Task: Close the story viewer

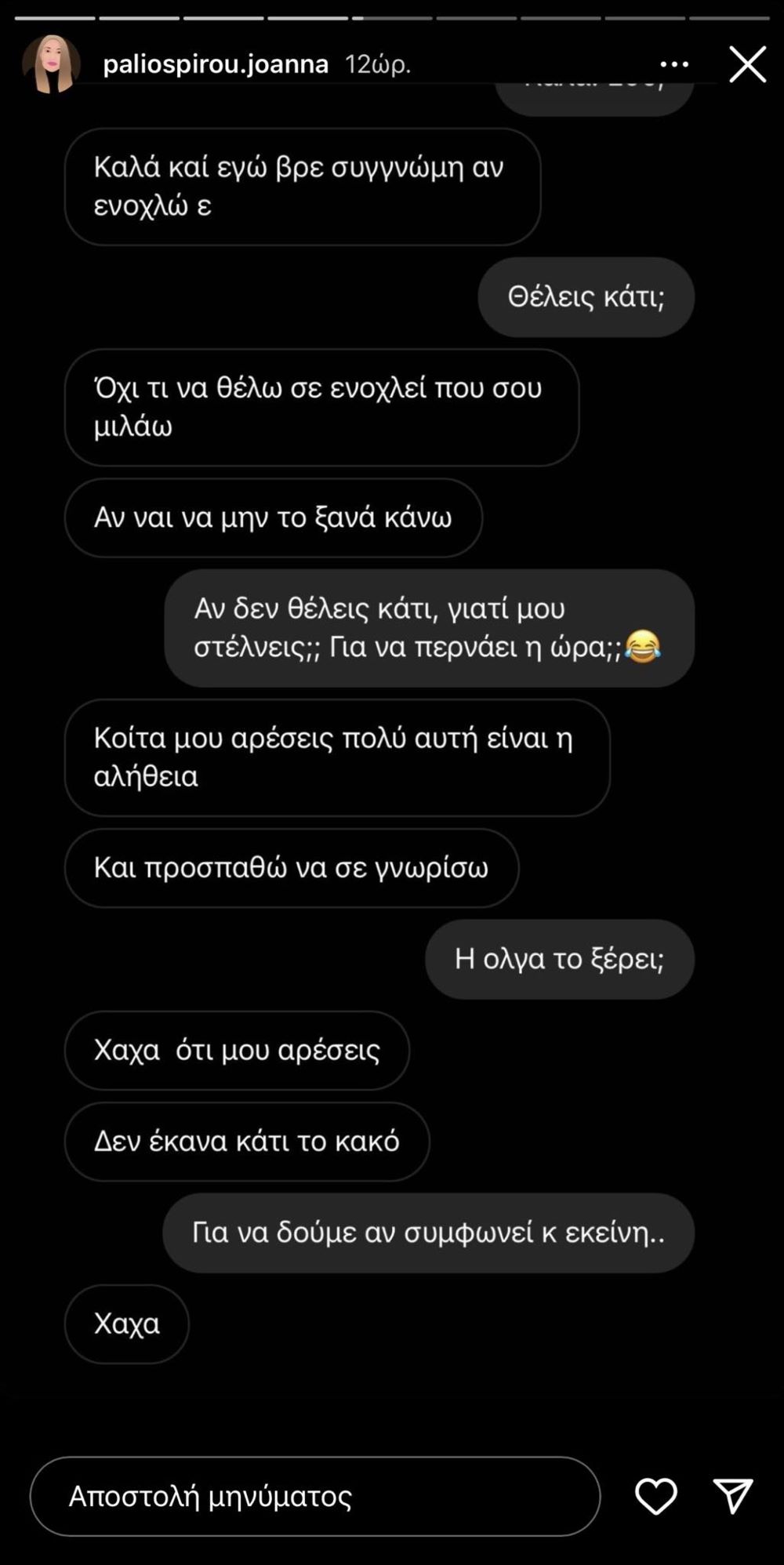Action: [747, 64]
